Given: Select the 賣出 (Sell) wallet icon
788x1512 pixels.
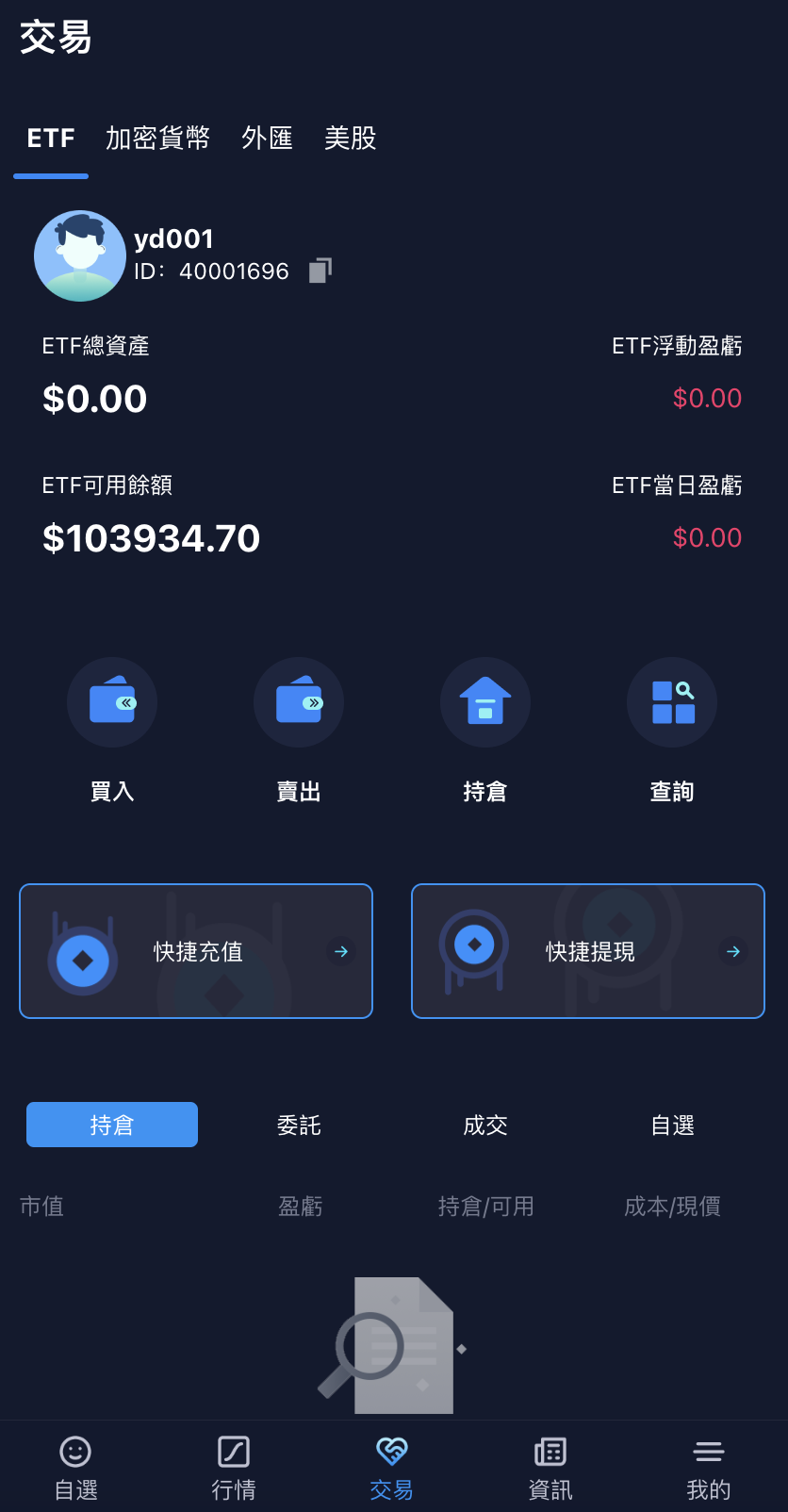Looking at the screenshot, I should pos(298,701).
